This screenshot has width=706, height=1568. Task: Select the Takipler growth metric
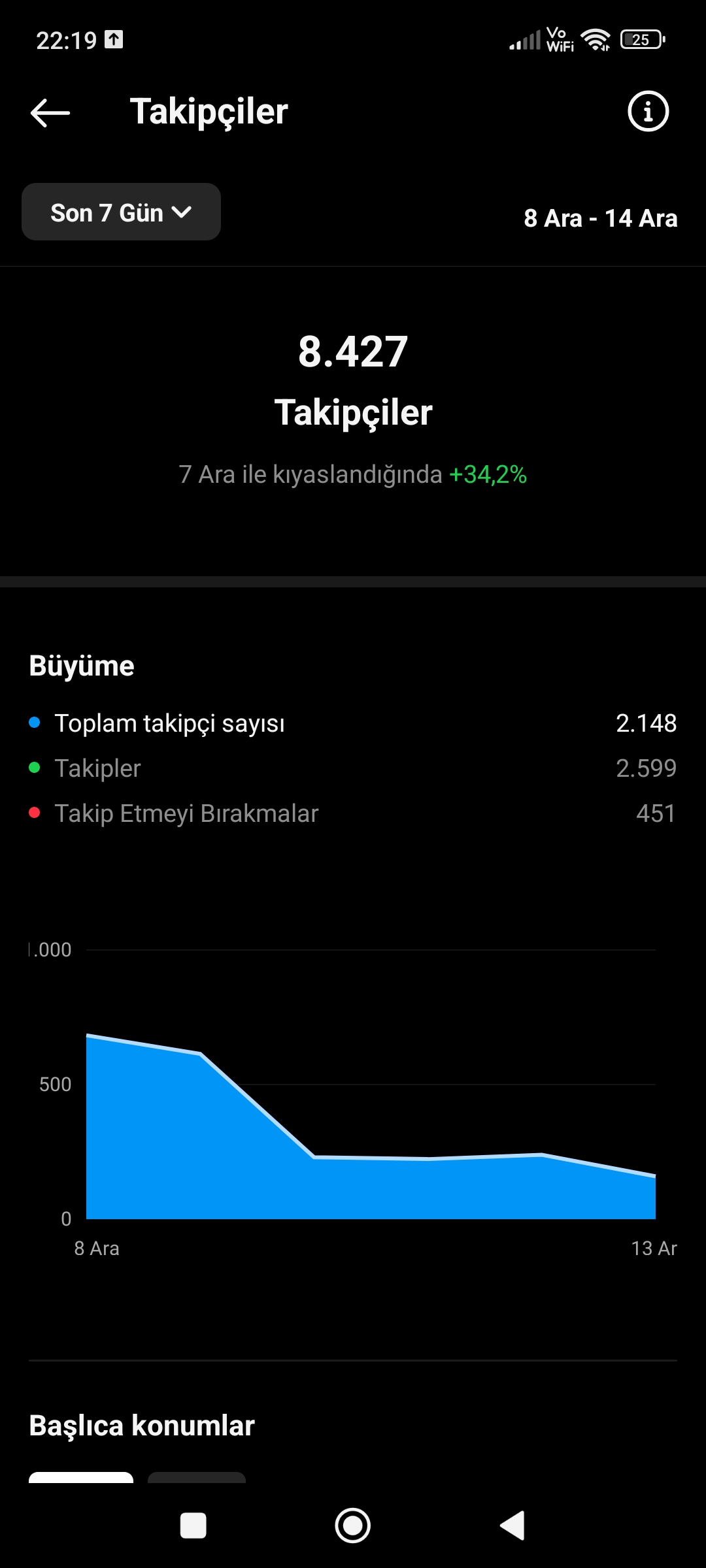[x=353, y=768]
